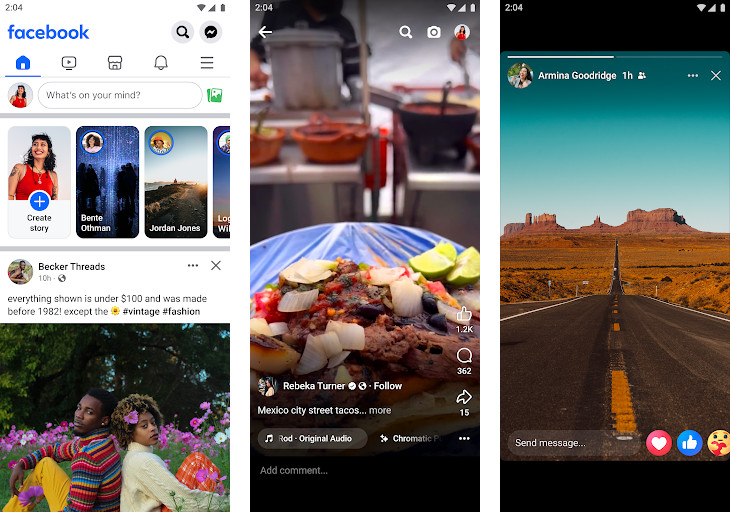Switch to the Marketplace tab
730x512 pixels.
(115, 63)
